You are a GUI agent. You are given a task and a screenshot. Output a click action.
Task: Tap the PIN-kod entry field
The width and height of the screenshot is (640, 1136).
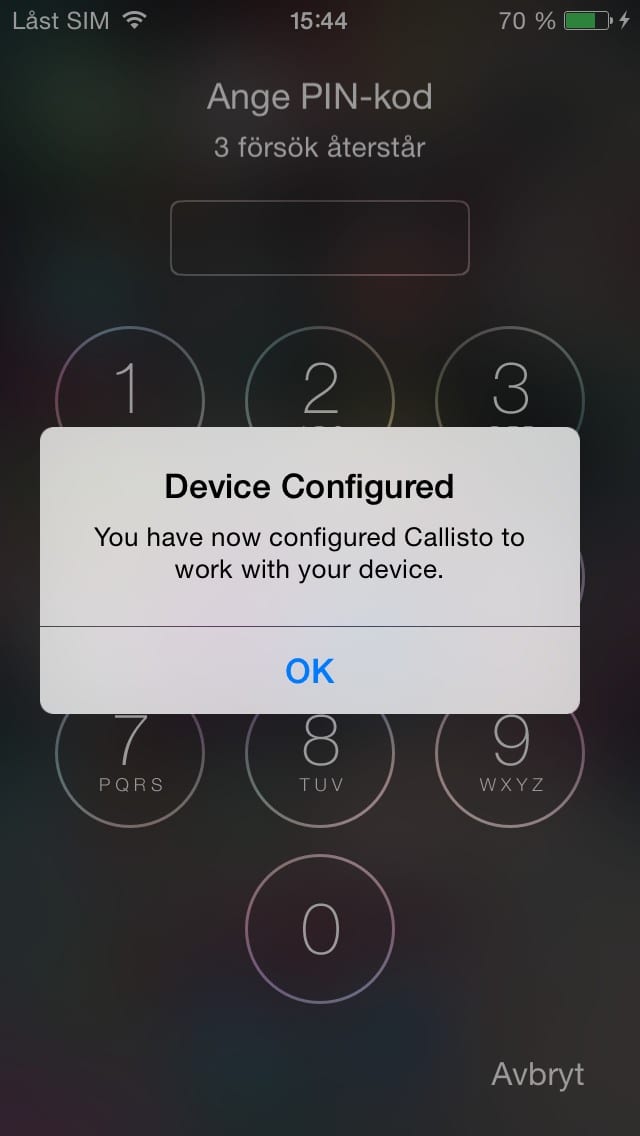coord(319,238)
